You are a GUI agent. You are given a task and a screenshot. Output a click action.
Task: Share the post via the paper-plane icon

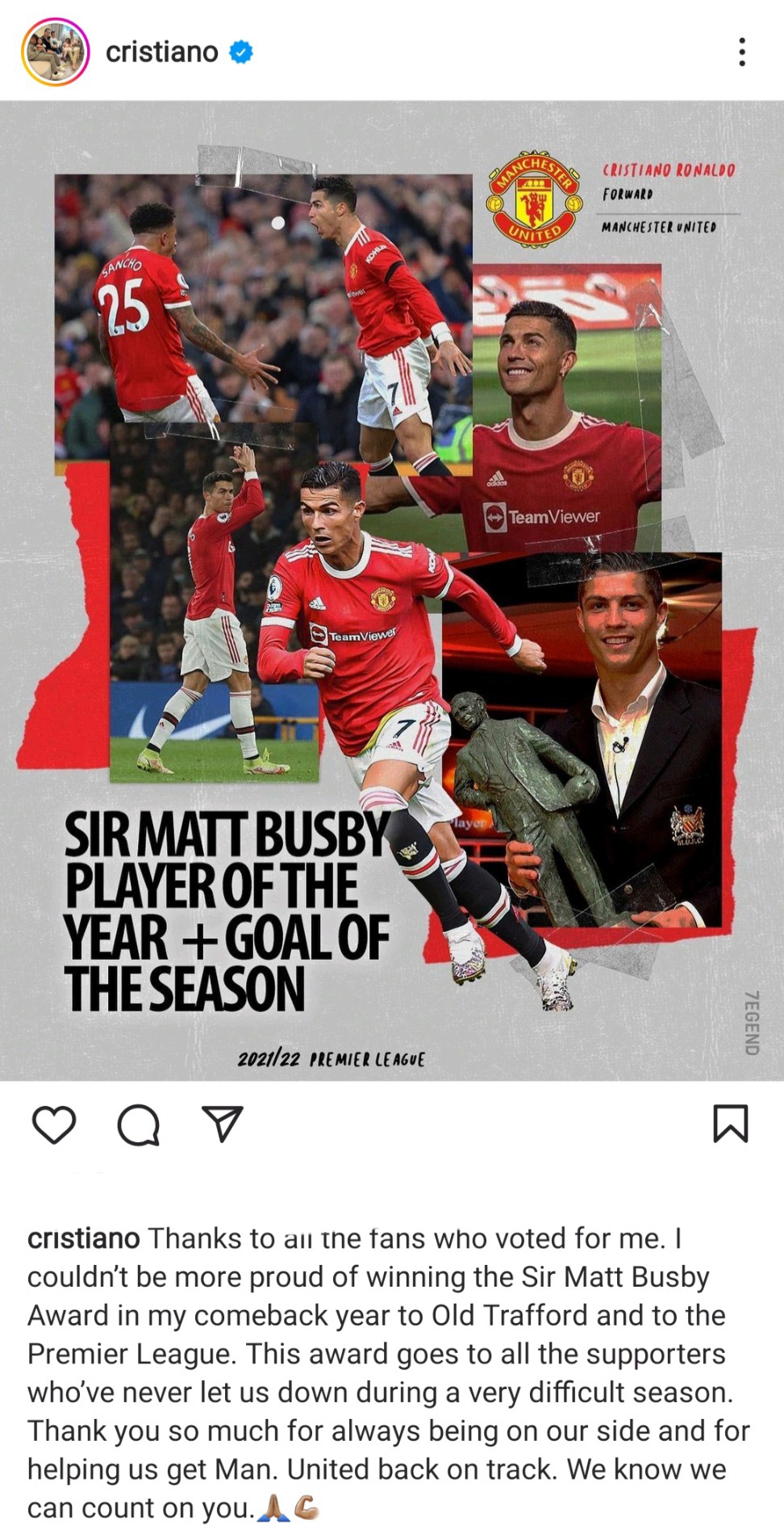point(222,1124)
